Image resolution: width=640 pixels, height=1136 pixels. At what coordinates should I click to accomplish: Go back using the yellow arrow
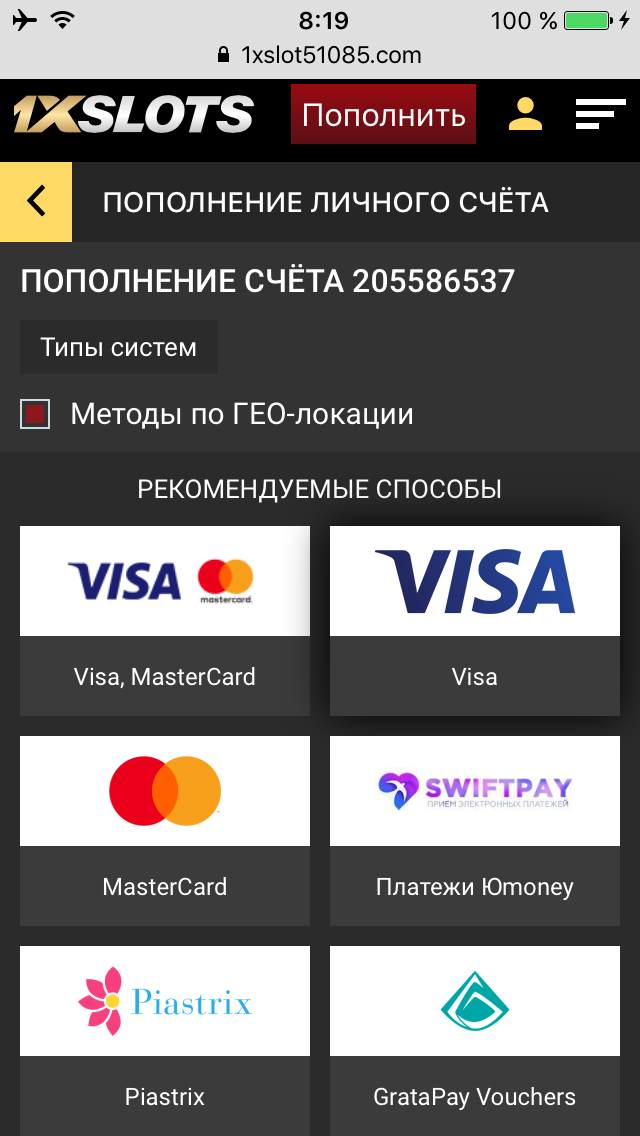click(x=36, y=202)
